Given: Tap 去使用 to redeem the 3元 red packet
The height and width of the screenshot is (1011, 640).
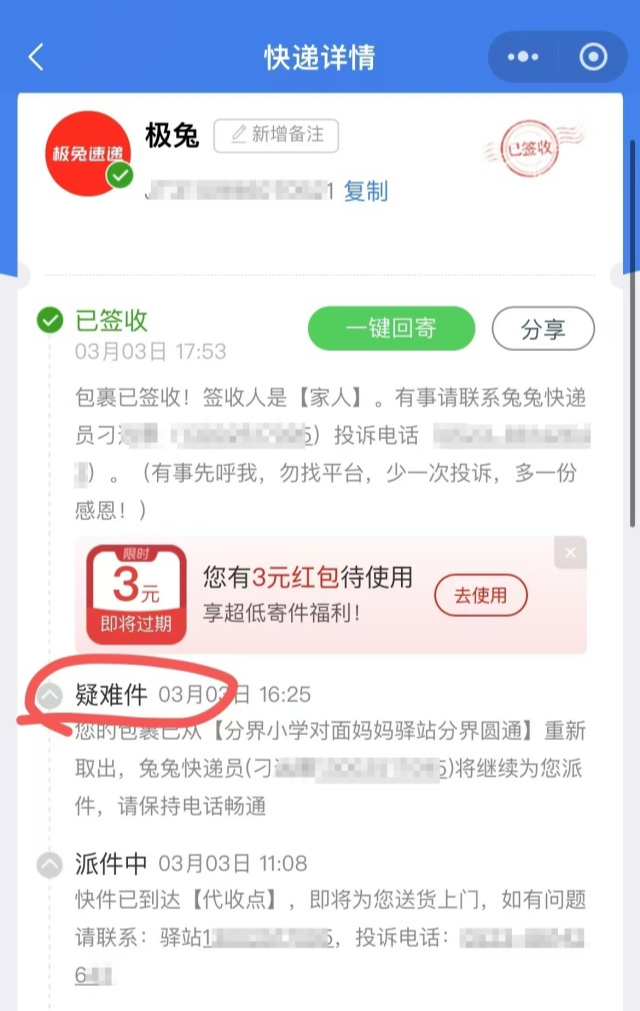Looking at the screenshot, I should point(480,596).
